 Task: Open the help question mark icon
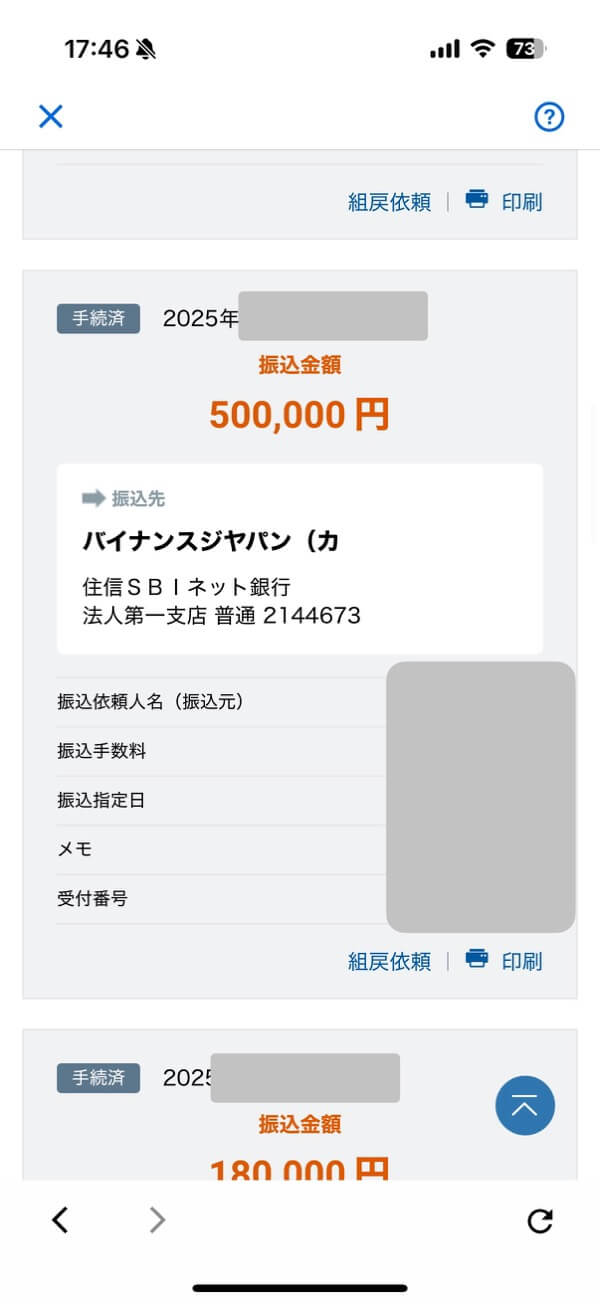pyautogui.click(x=549, y=117)
